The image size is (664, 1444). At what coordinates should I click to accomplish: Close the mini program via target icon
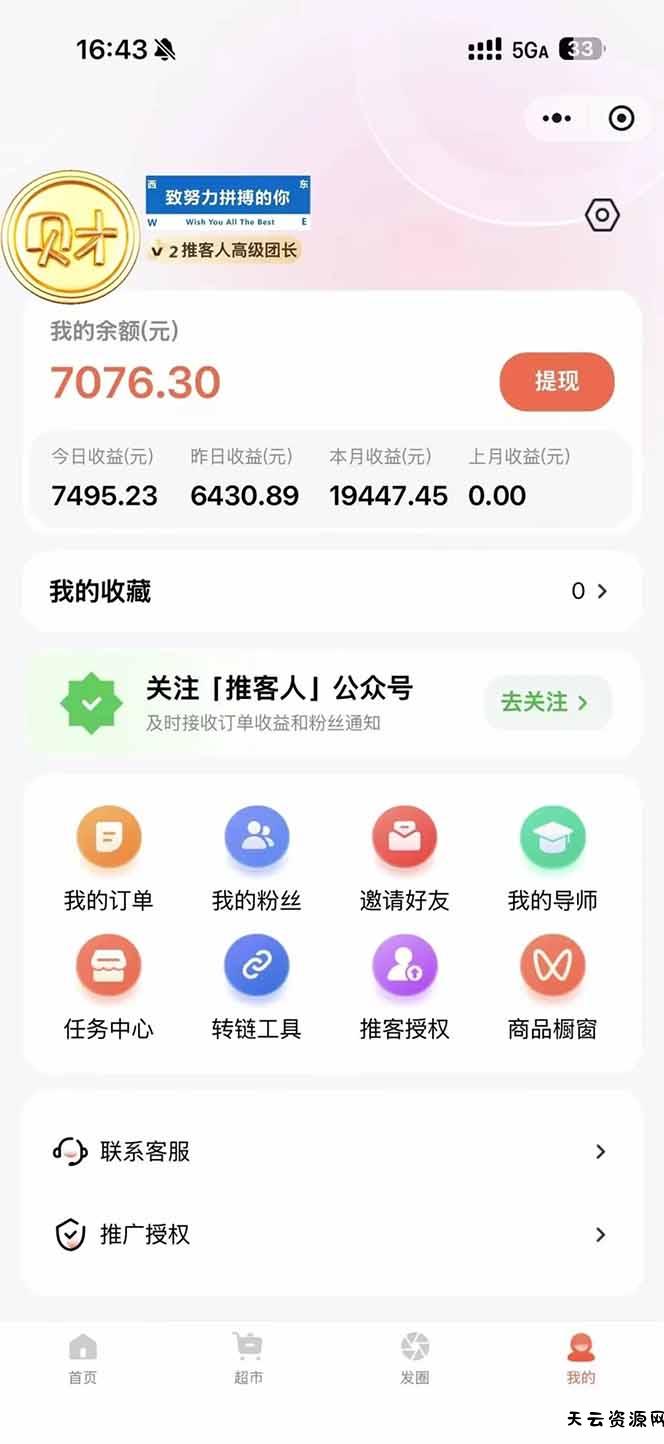pyautogui.click(x=621, y=118)
